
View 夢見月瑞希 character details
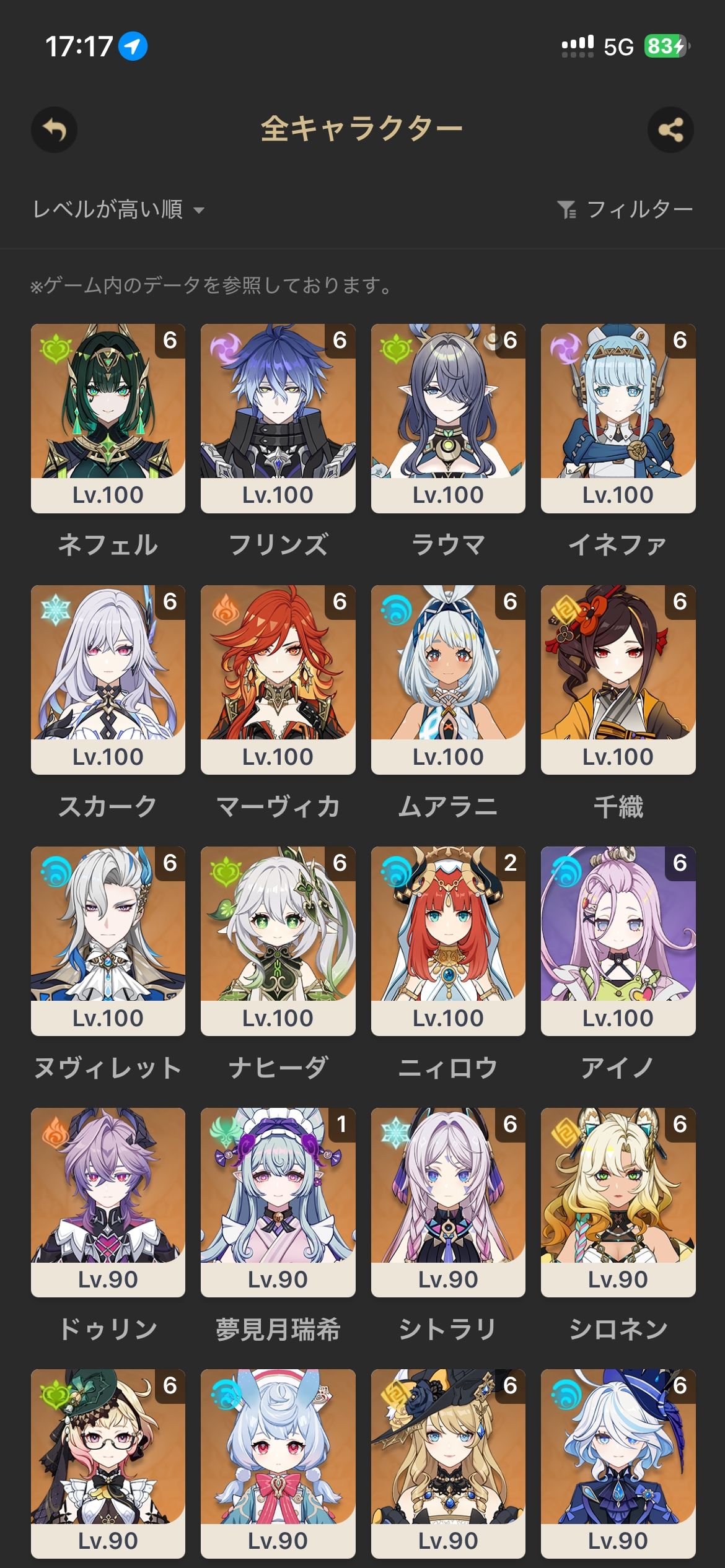[278, 1202]
